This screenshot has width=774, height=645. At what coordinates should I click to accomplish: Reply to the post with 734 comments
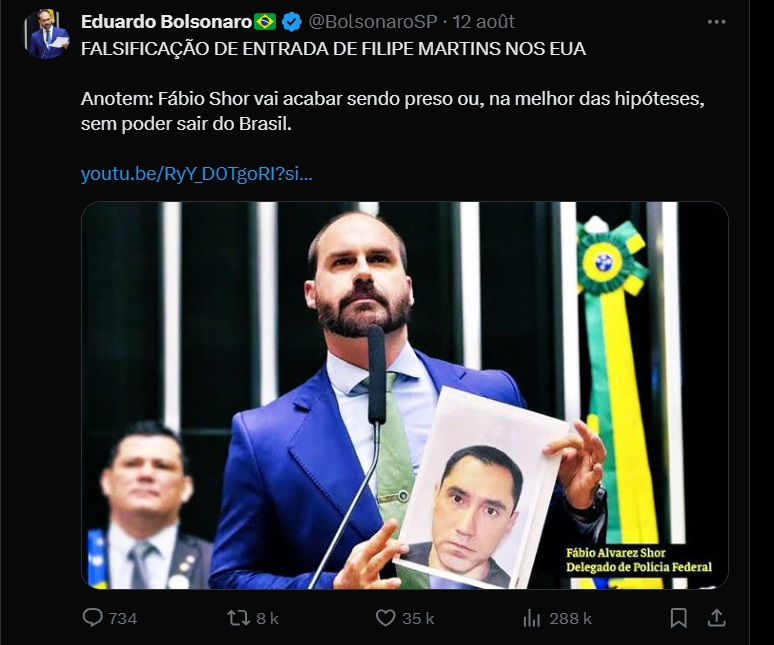pos(92,618)
